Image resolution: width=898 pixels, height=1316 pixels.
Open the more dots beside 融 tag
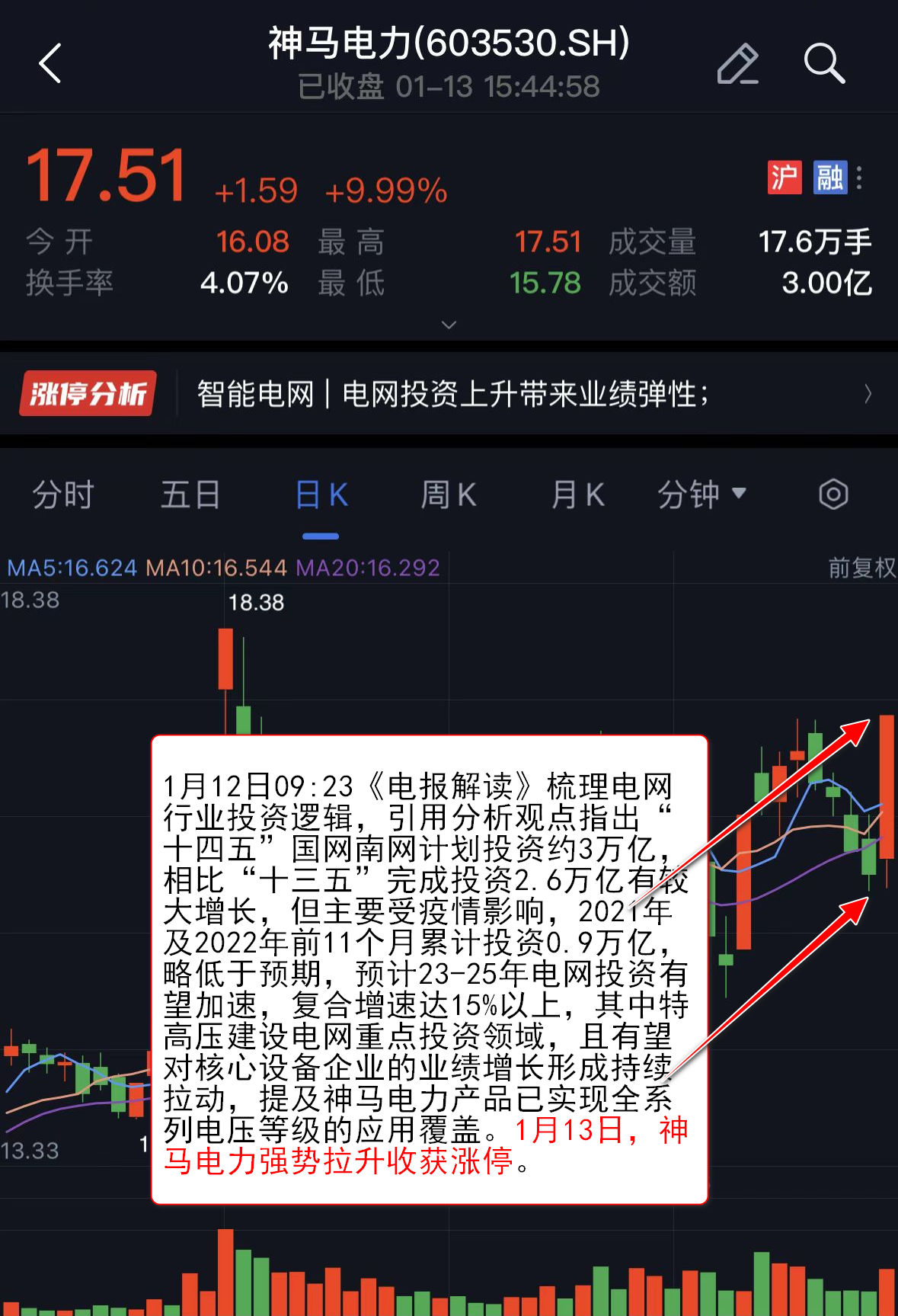[x=859, y=178]
